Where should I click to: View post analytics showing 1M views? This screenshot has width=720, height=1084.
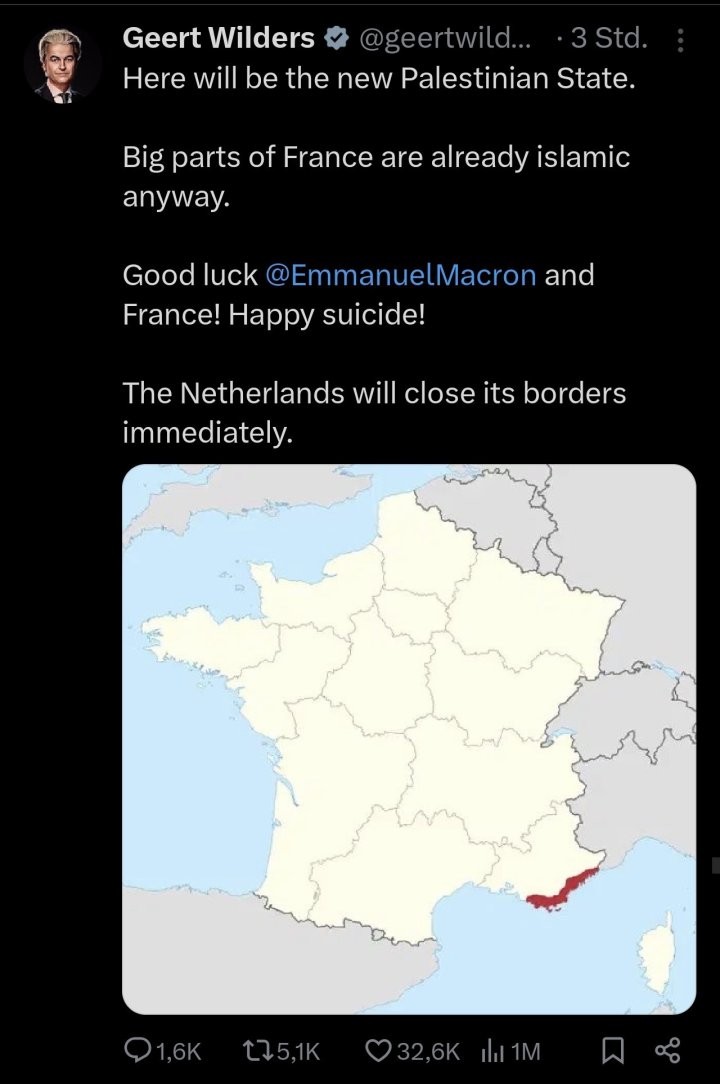point(492,1050)
